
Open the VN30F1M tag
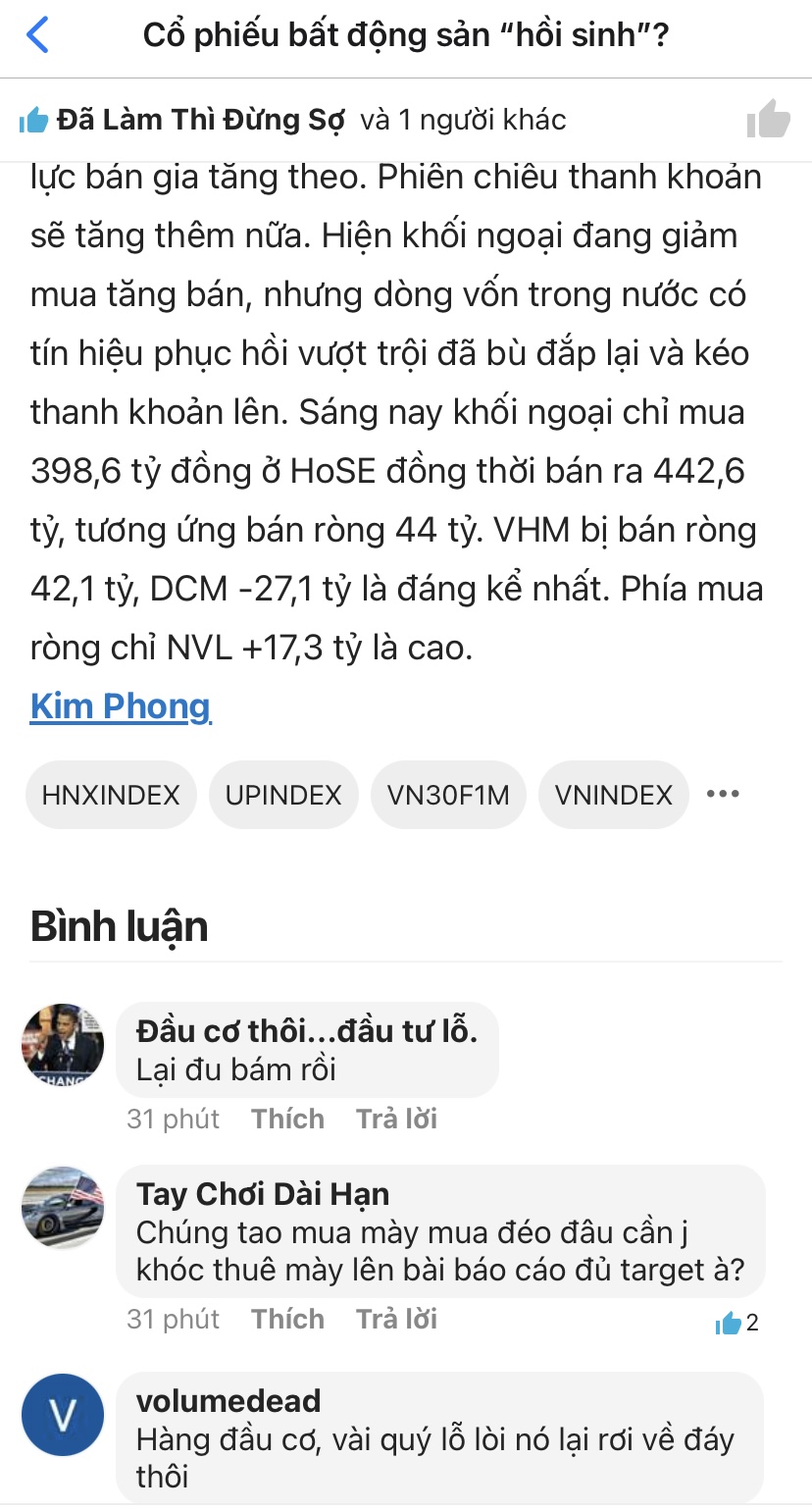point(448,795)
